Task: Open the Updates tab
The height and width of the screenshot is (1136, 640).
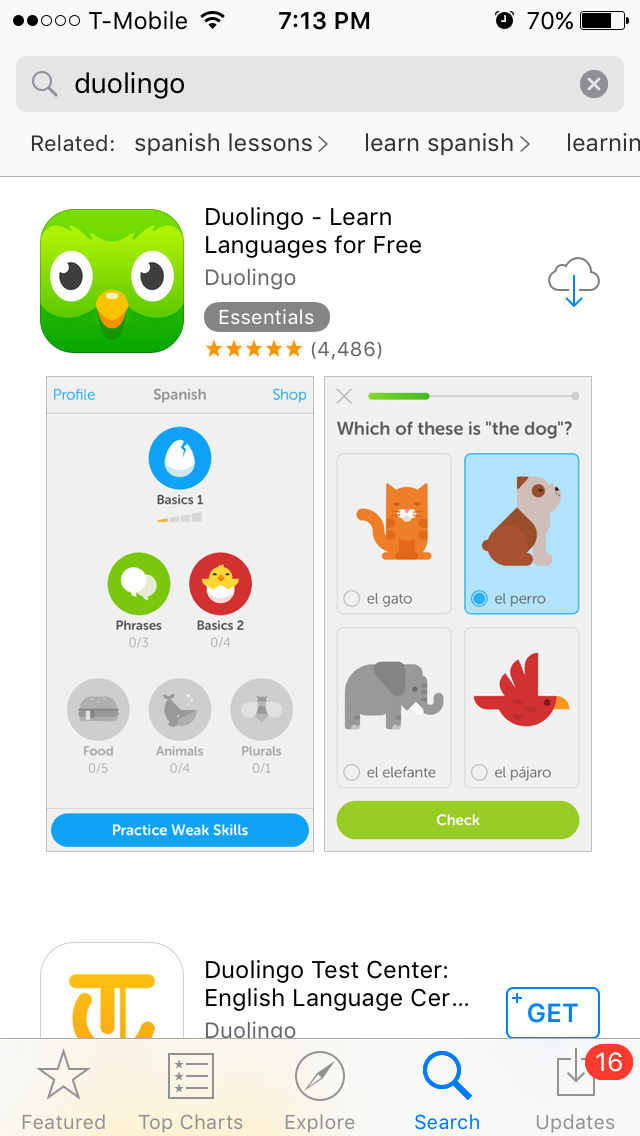Action: pyautogui.click(x=575, y=1092)
